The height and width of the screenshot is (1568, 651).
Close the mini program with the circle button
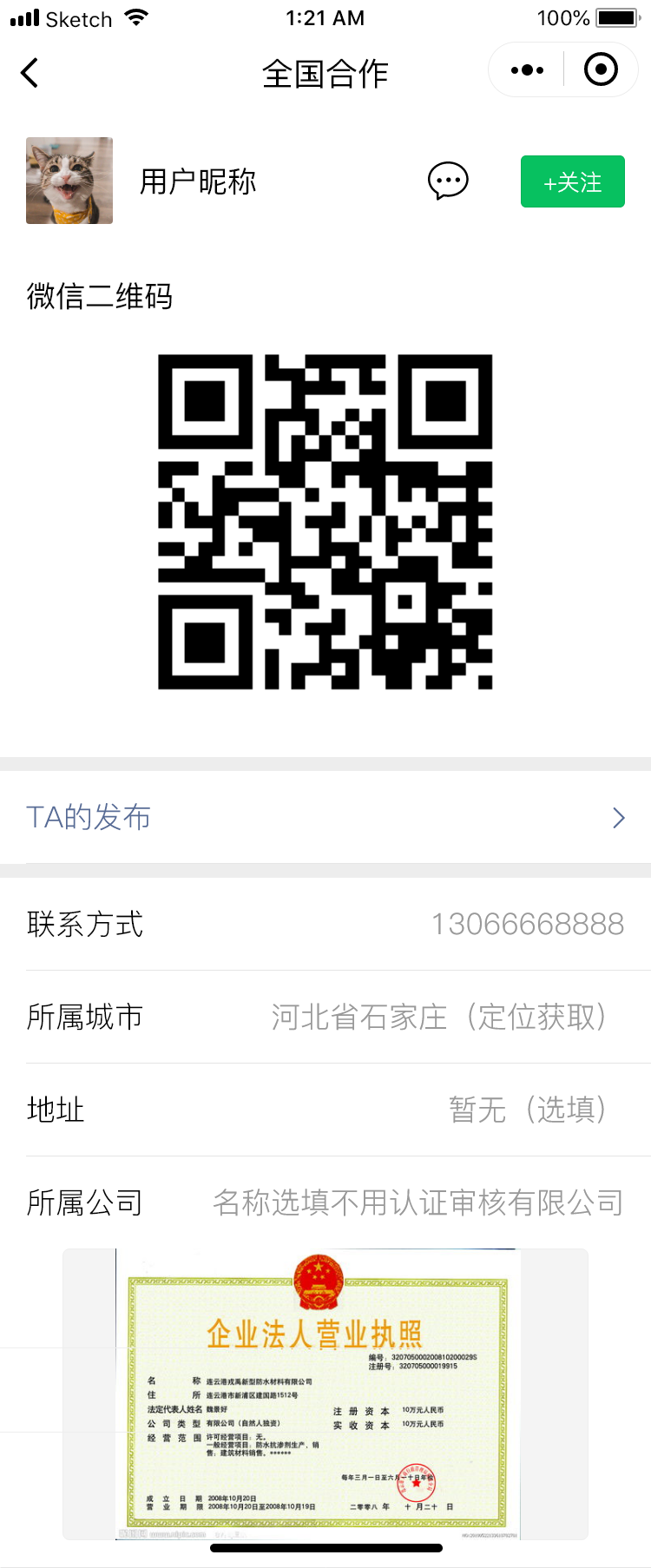601,70
